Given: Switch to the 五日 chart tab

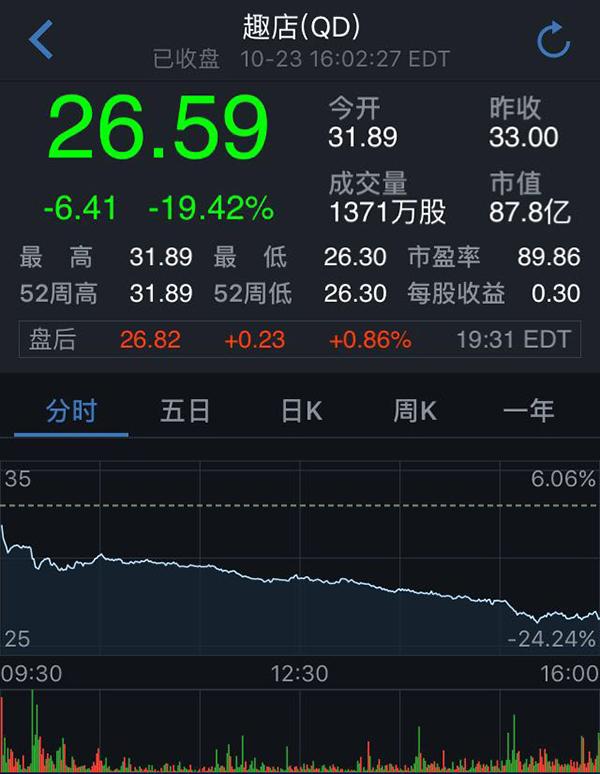Looking at the screenshot, I should [185, 411].
